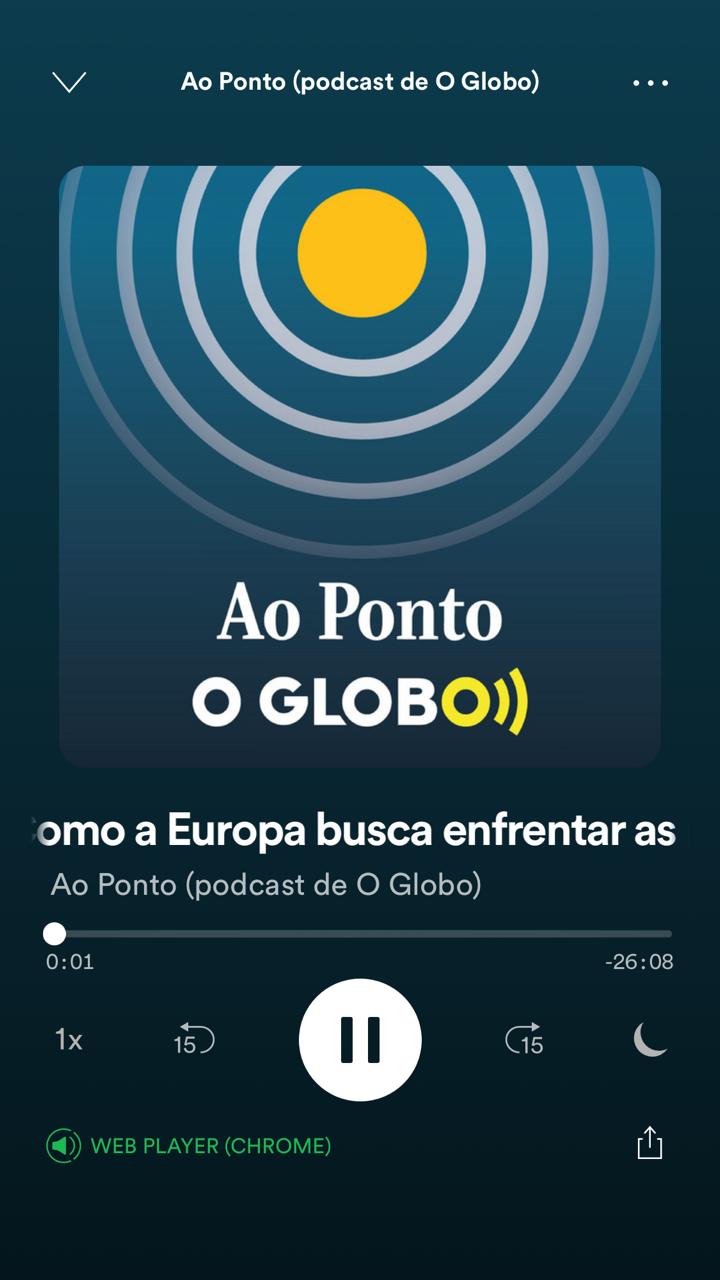The image size is (720, 1280).
Task: Skip back 15 seconds
Action: click(193, 1040)
